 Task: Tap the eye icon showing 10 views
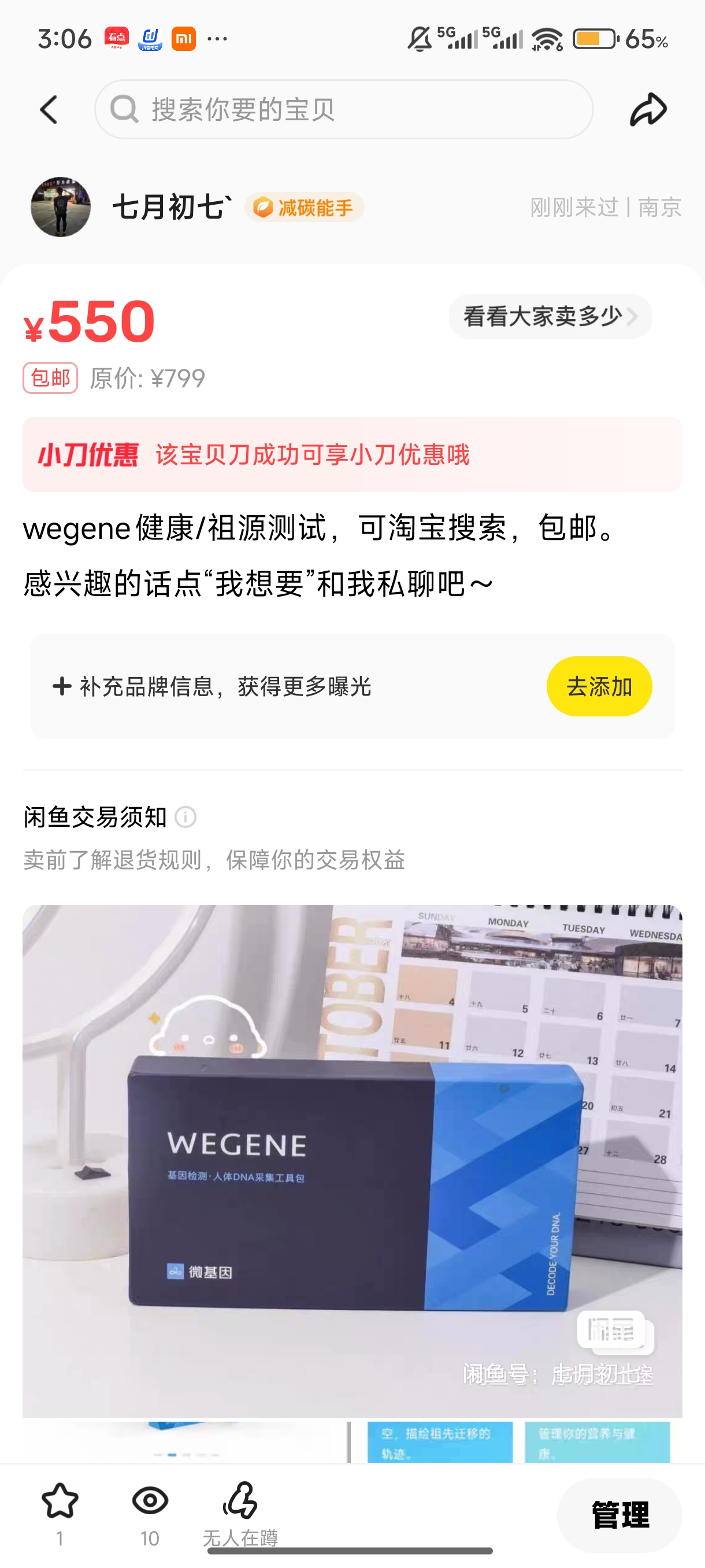coord(150,1501)
